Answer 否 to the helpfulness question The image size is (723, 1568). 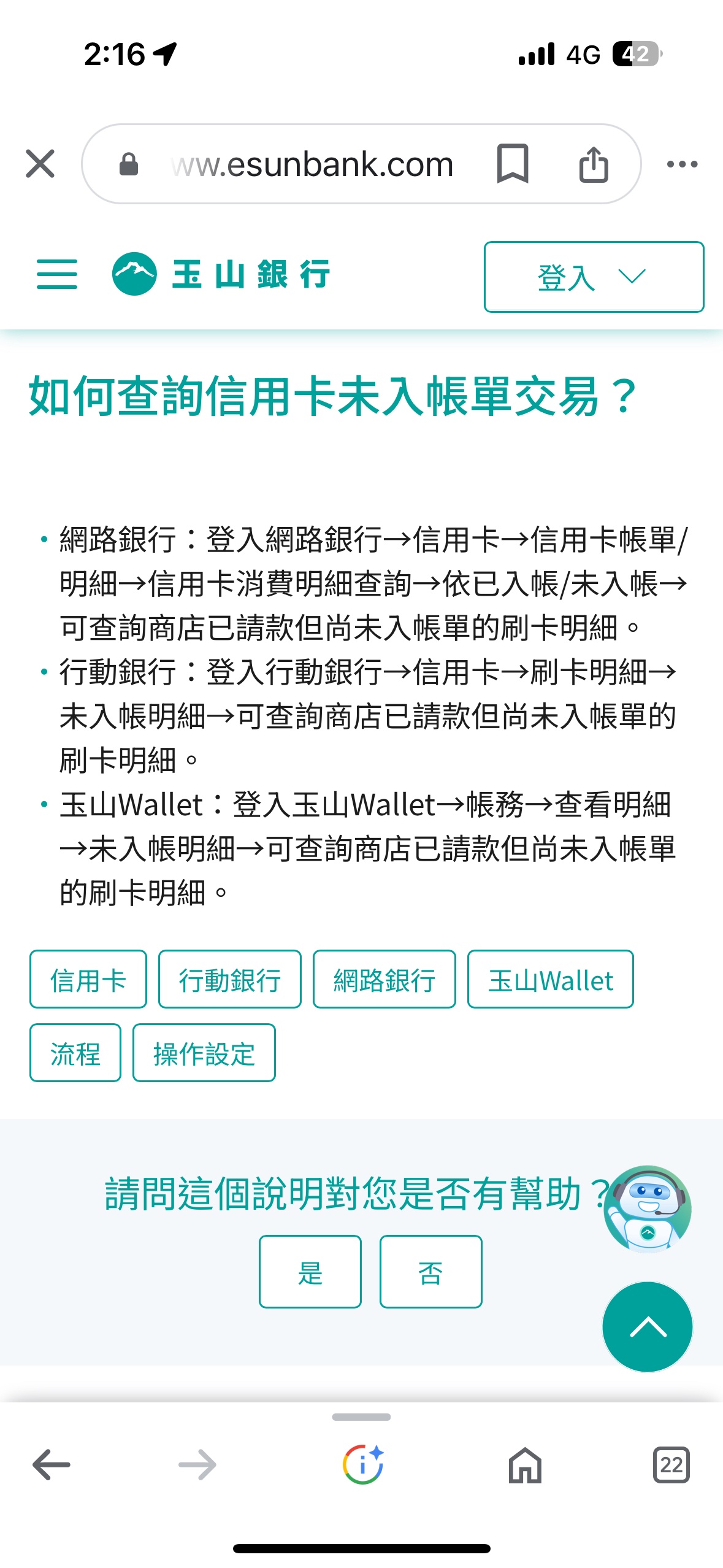(430, 1272)
